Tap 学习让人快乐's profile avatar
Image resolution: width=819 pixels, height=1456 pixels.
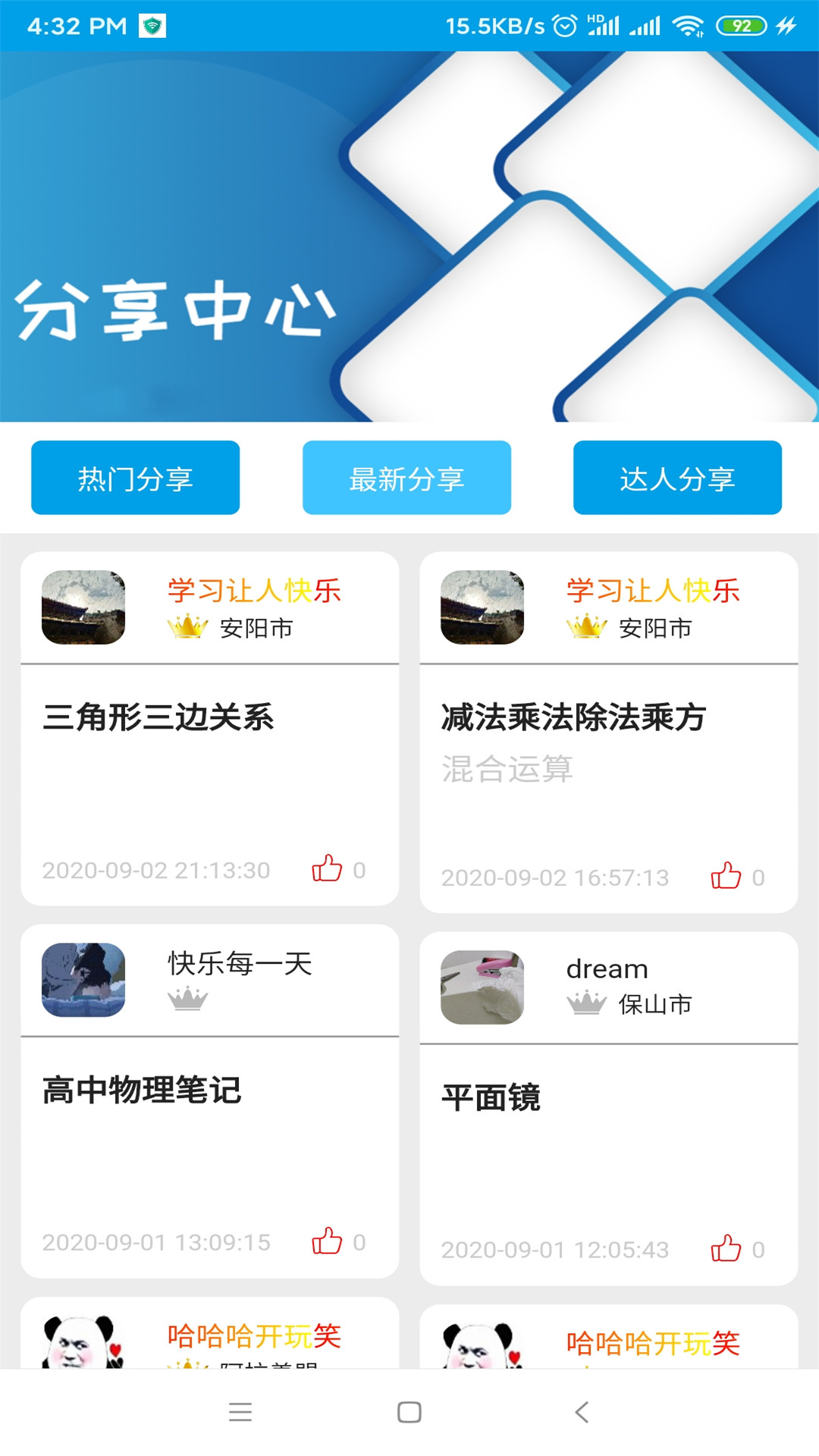pos(83,607)
